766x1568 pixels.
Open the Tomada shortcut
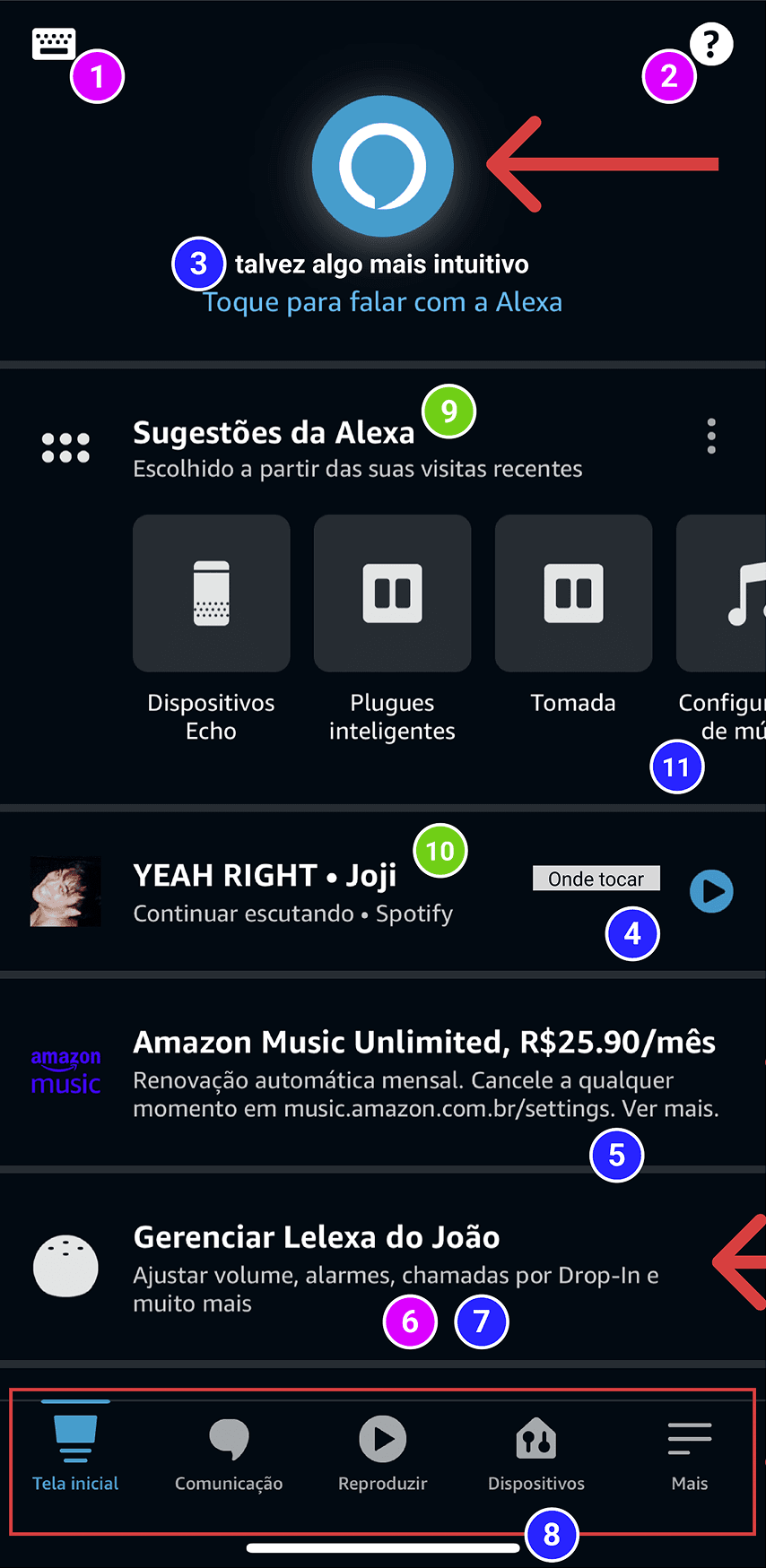(573, 593)
